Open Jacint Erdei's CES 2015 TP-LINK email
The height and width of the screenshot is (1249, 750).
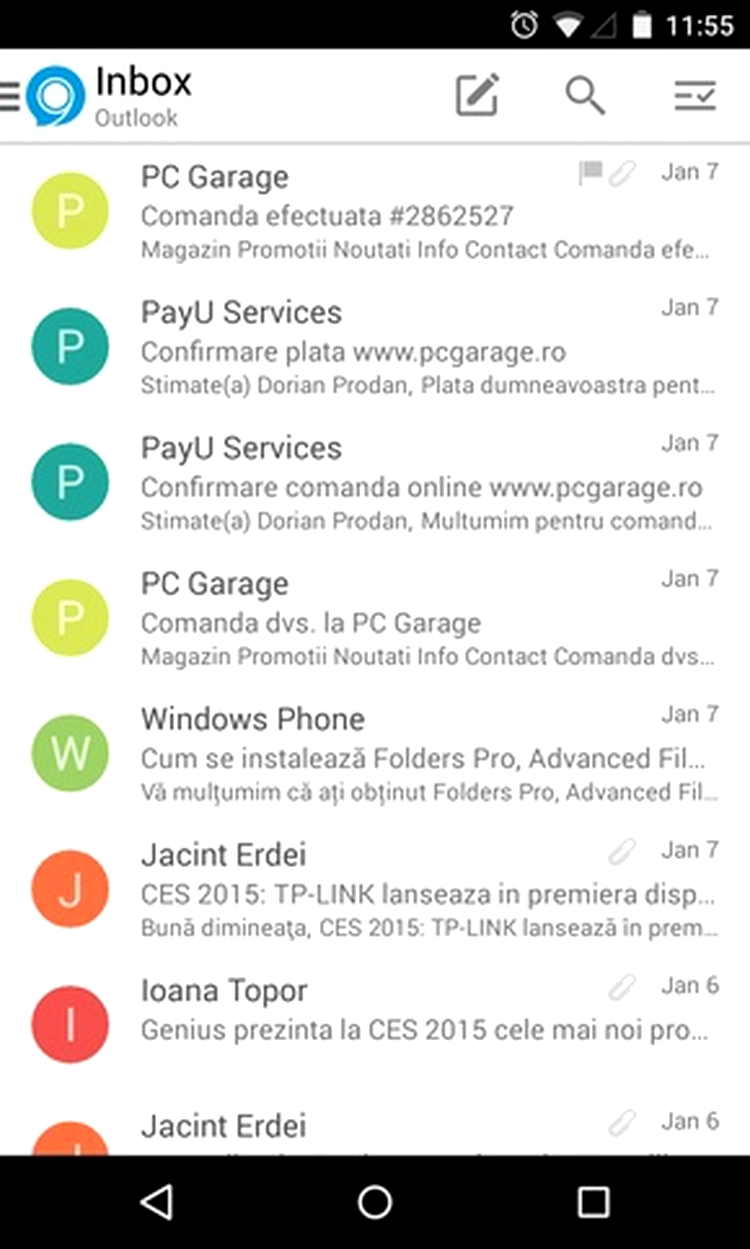[x=375, y=890]
